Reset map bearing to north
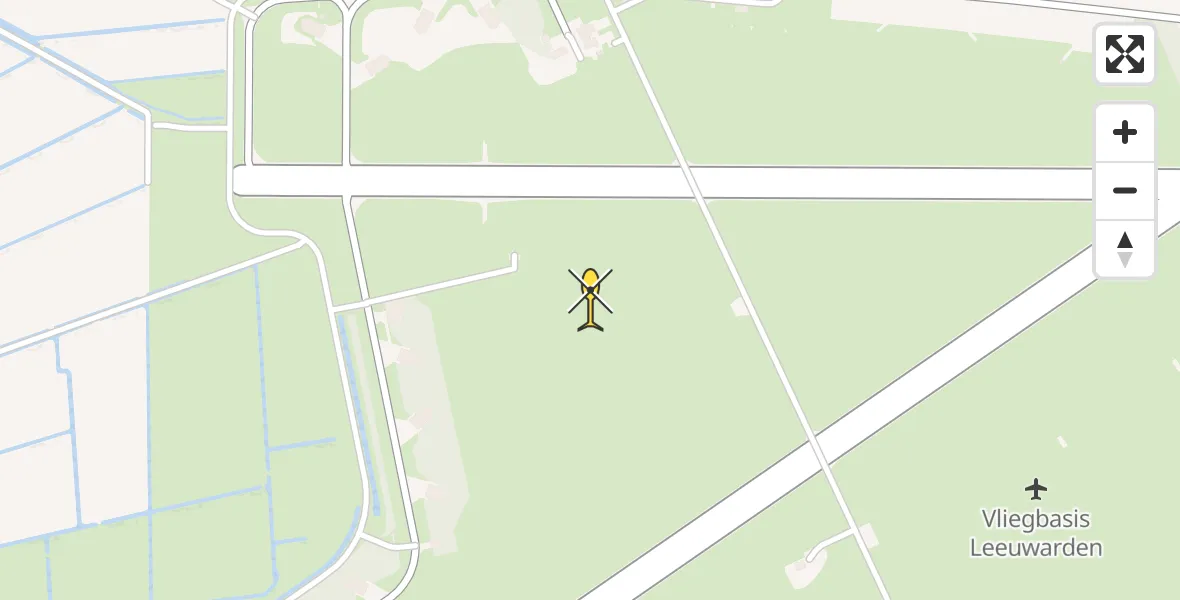The height and width of the screenshot is (600, 1180). (1125, 249)
